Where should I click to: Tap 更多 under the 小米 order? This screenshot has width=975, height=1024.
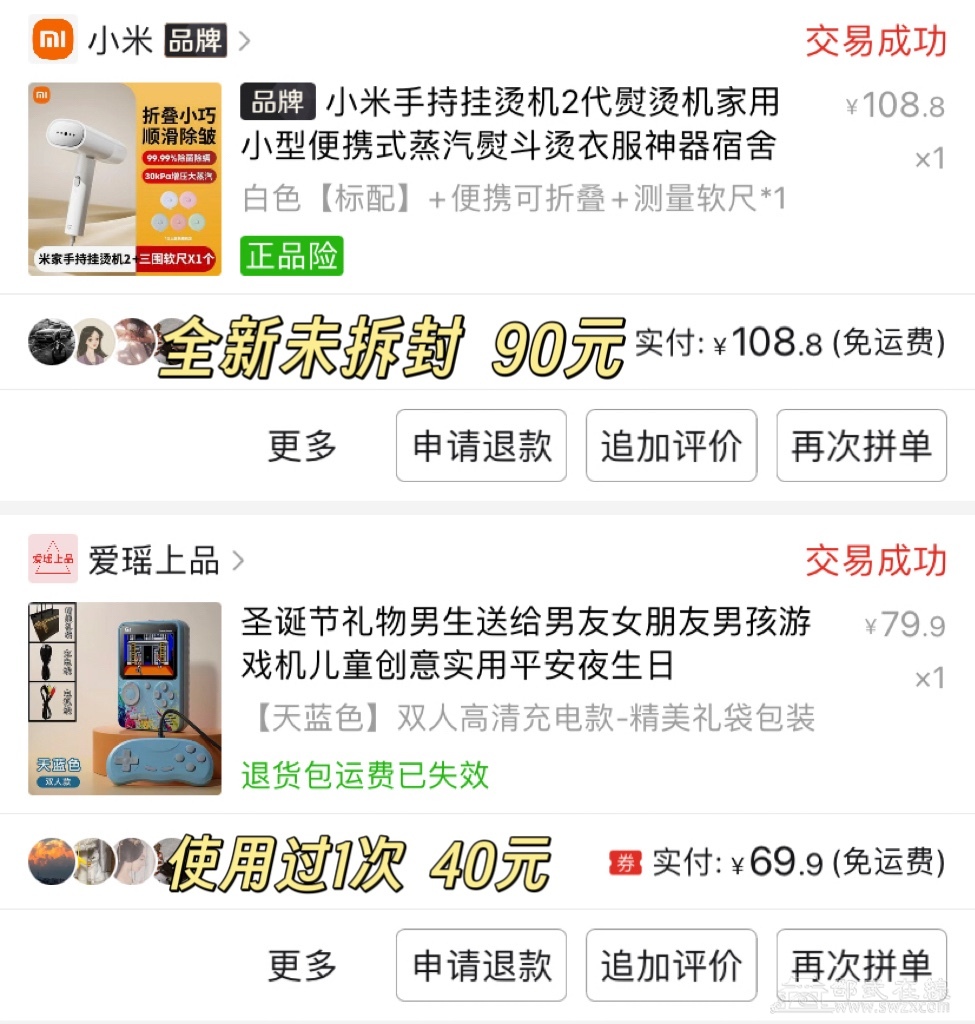[302, 446]
